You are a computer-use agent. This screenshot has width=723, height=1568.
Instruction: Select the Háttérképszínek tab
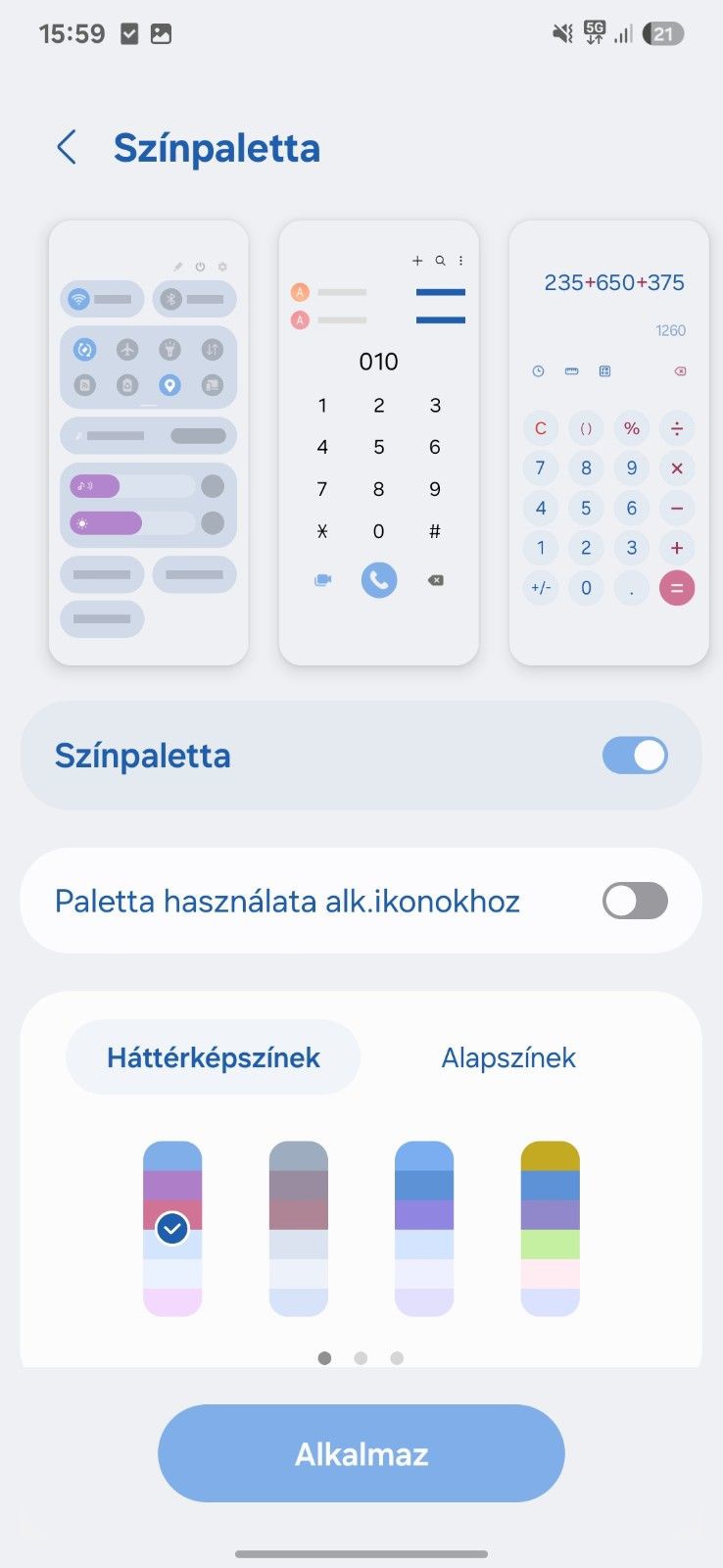coord(214,1057)
